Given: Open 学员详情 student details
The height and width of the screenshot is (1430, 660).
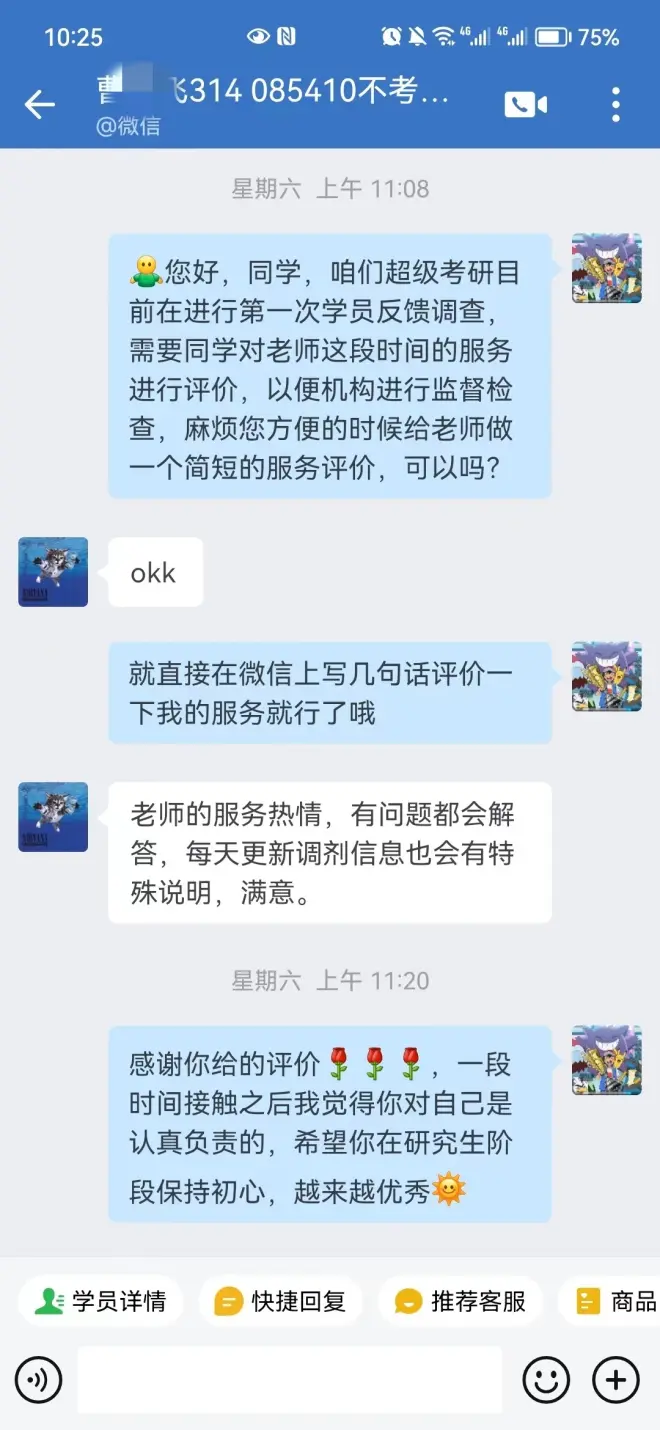Looking at the screenshot, I should point(100,1301).
